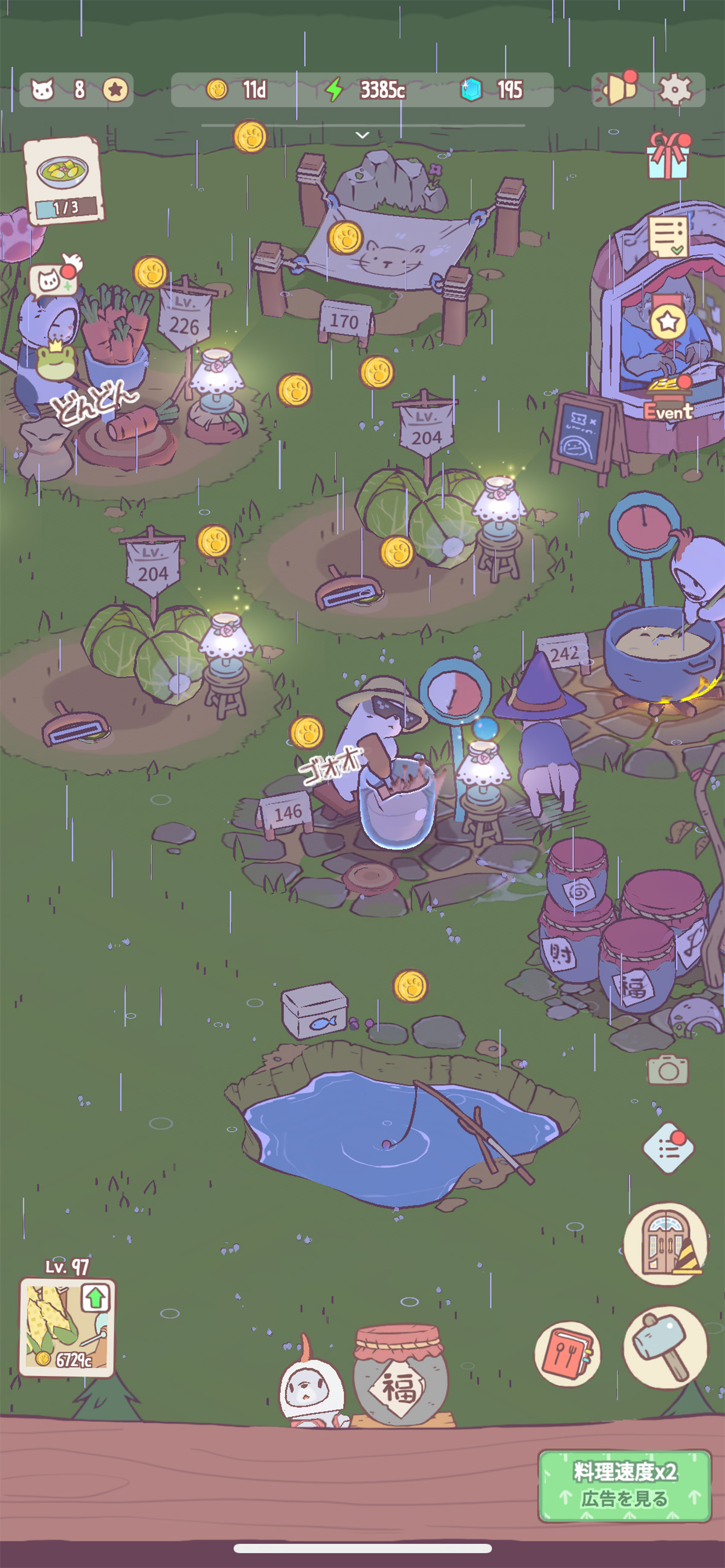Tap the 福 fortune jar
Screen dimensions: 725x1568
pyautogui.click(x=401, y=1375)
